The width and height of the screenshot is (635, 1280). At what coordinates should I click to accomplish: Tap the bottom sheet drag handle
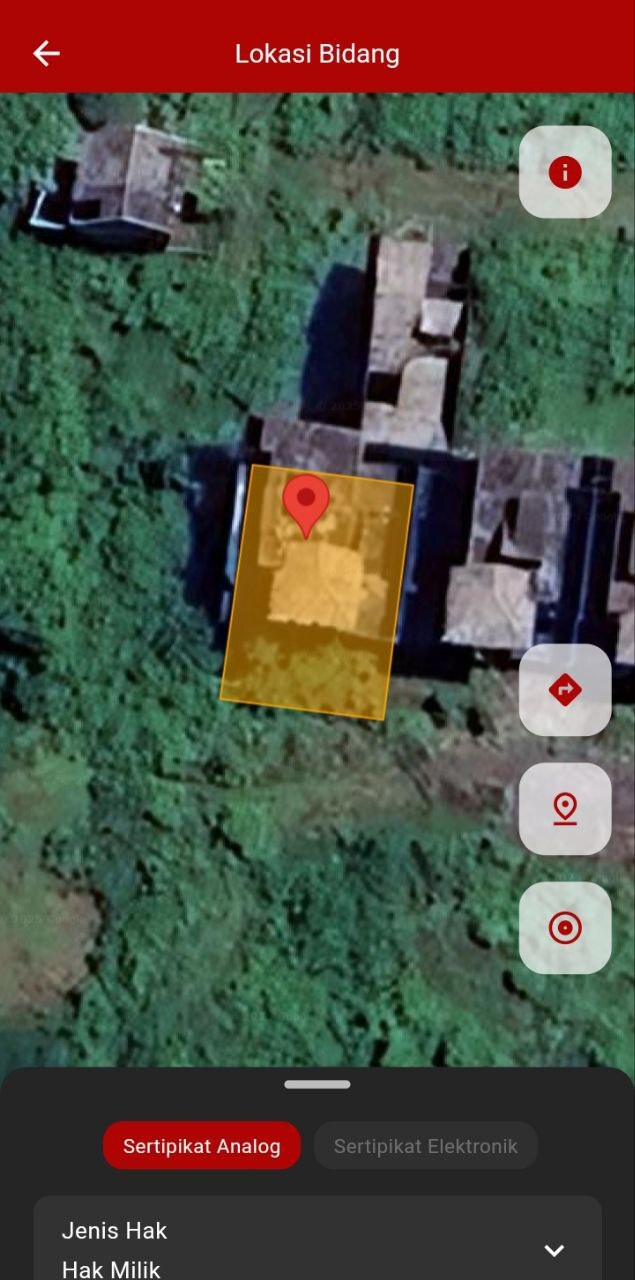pos(317,1084)
